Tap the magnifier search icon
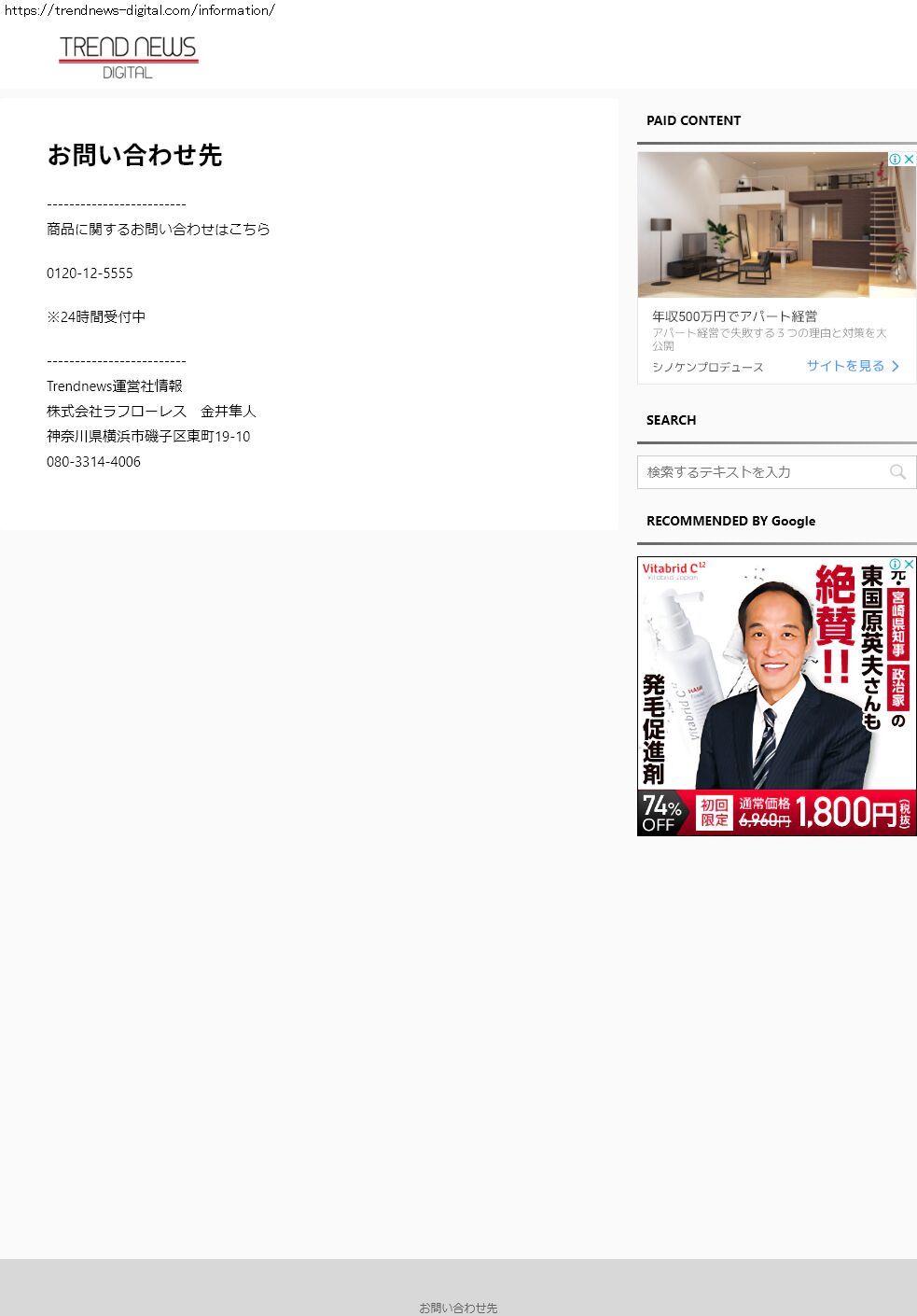 click(x=897, y=472)
